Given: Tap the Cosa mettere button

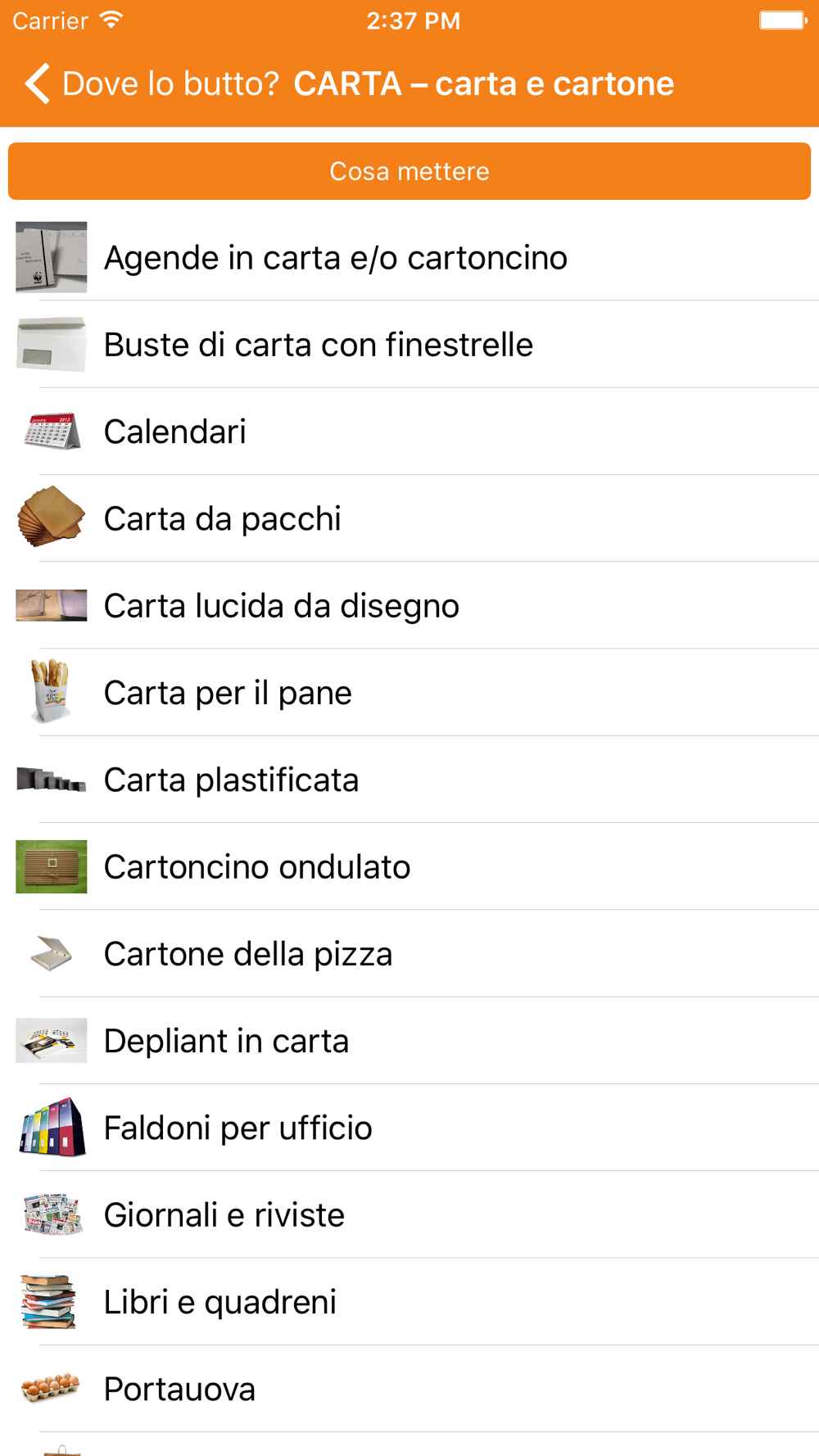Looking at the screenshot, I should (409, 171).
